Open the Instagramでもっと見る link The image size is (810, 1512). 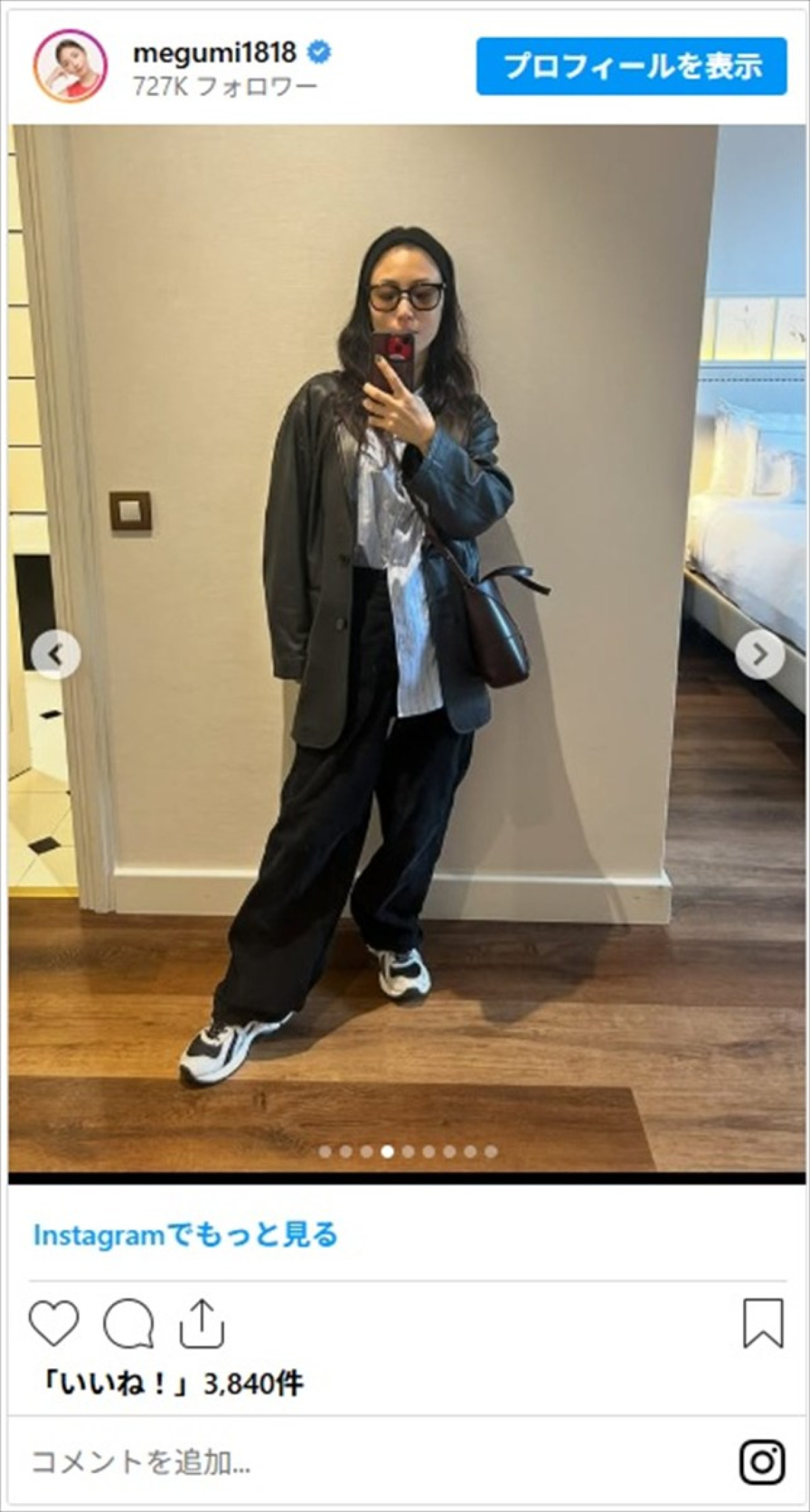[186, 1235]
